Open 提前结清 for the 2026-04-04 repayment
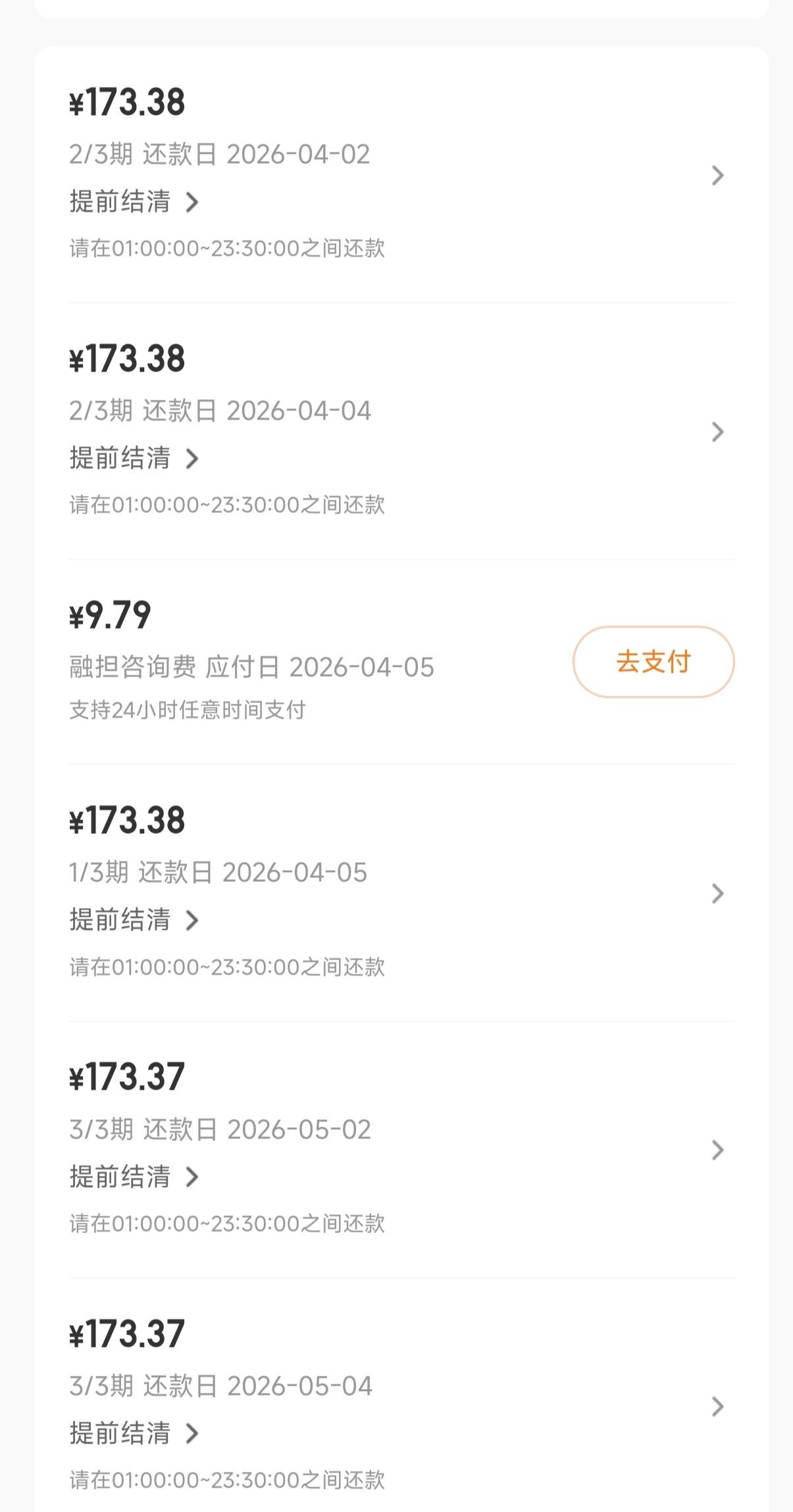This screenshot has height=1512, width=793. (134, 458)
